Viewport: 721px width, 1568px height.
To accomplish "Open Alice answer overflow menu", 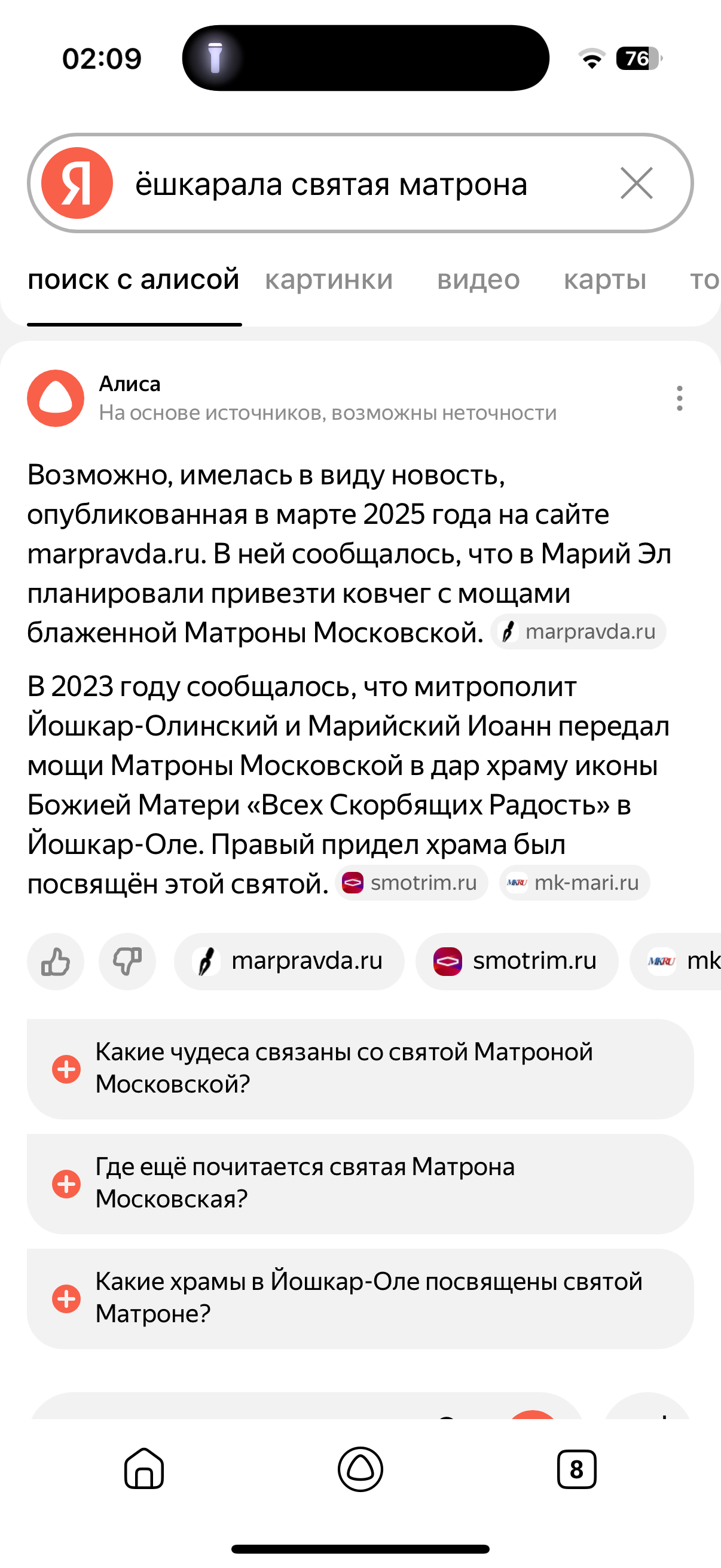I will [679, 398].
